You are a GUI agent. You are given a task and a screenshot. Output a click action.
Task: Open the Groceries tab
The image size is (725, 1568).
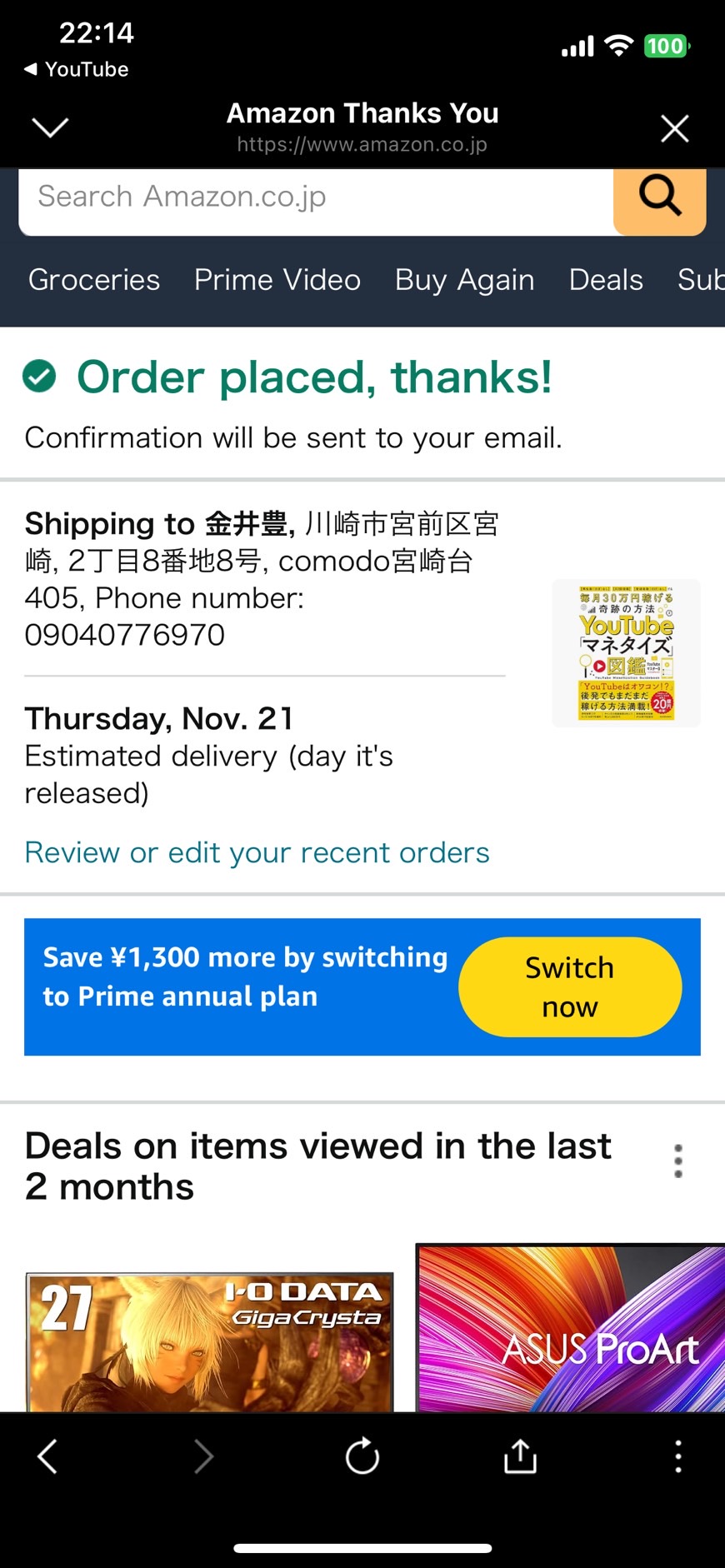click(x=94, y=280)
